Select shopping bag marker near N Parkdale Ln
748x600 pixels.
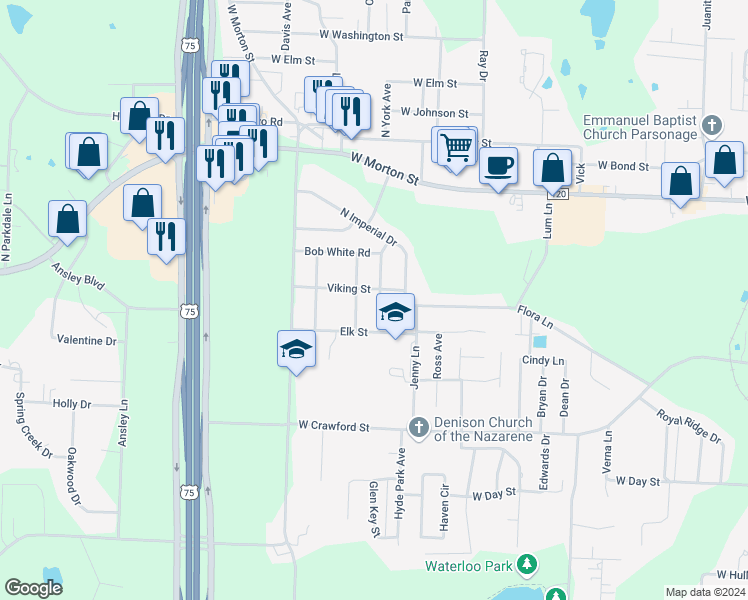point(67,220)
